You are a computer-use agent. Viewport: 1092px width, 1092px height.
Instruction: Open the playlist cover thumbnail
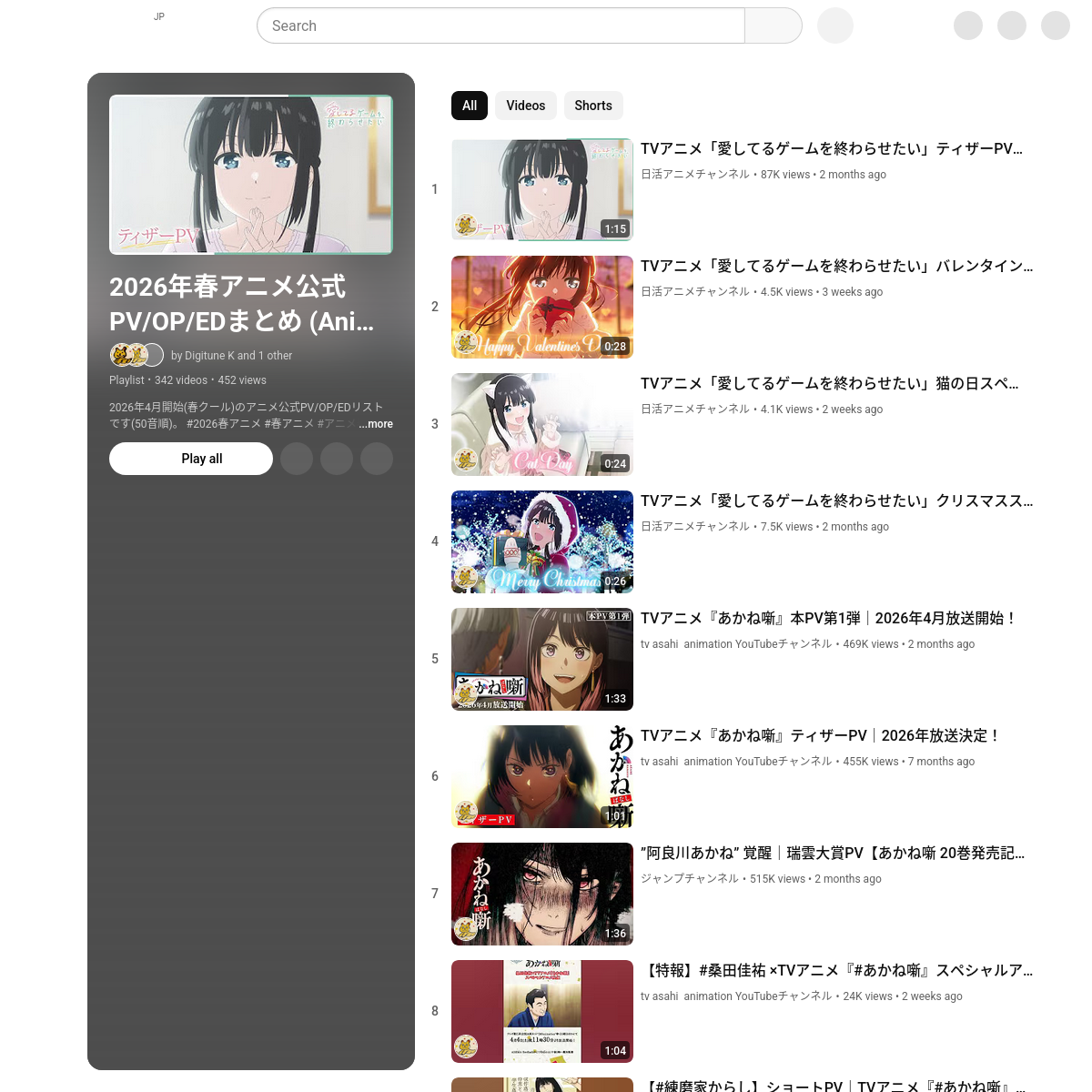click(251, 175)
